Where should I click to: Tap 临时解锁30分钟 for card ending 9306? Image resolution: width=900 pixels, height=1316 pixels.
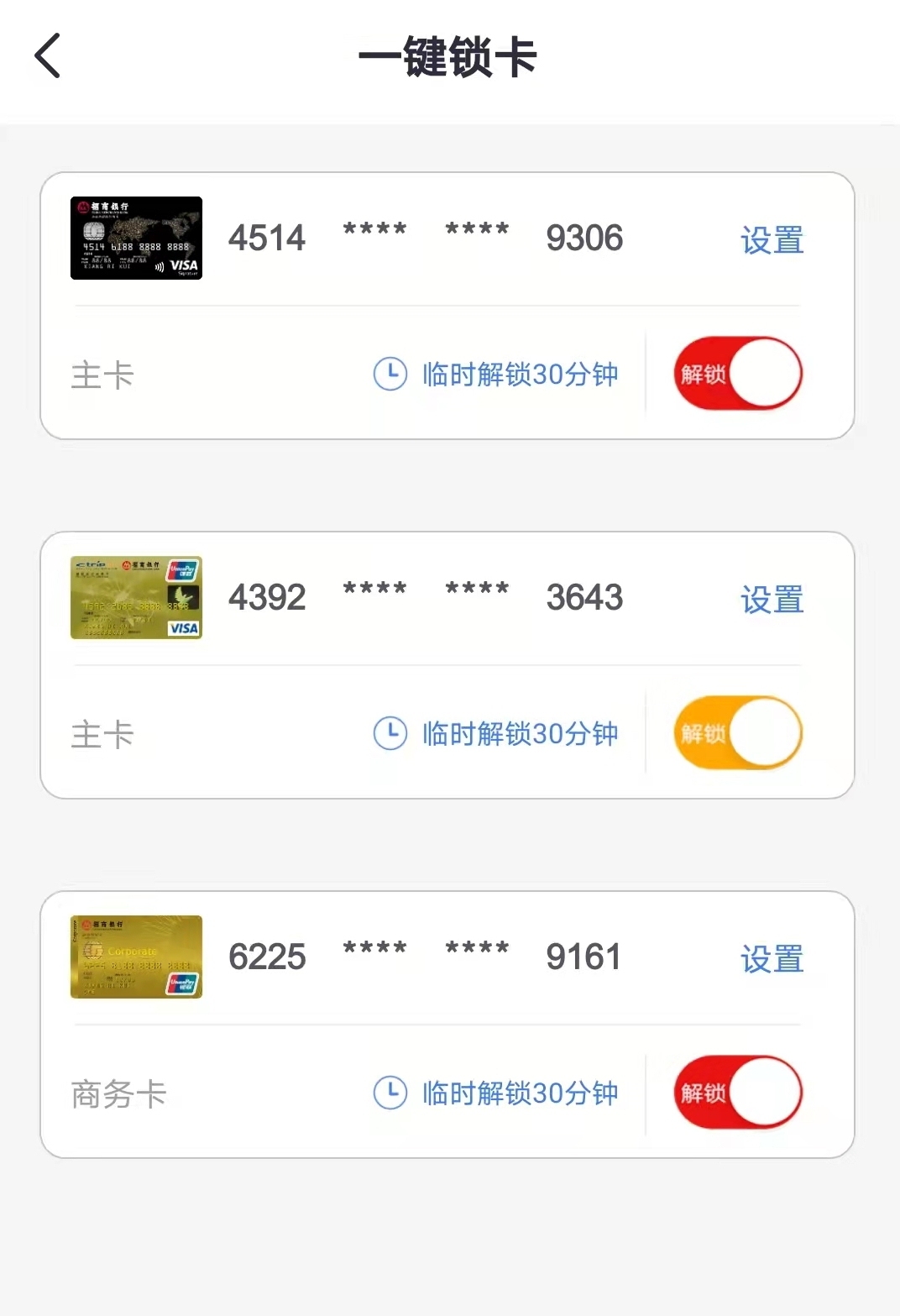point(497,375)
